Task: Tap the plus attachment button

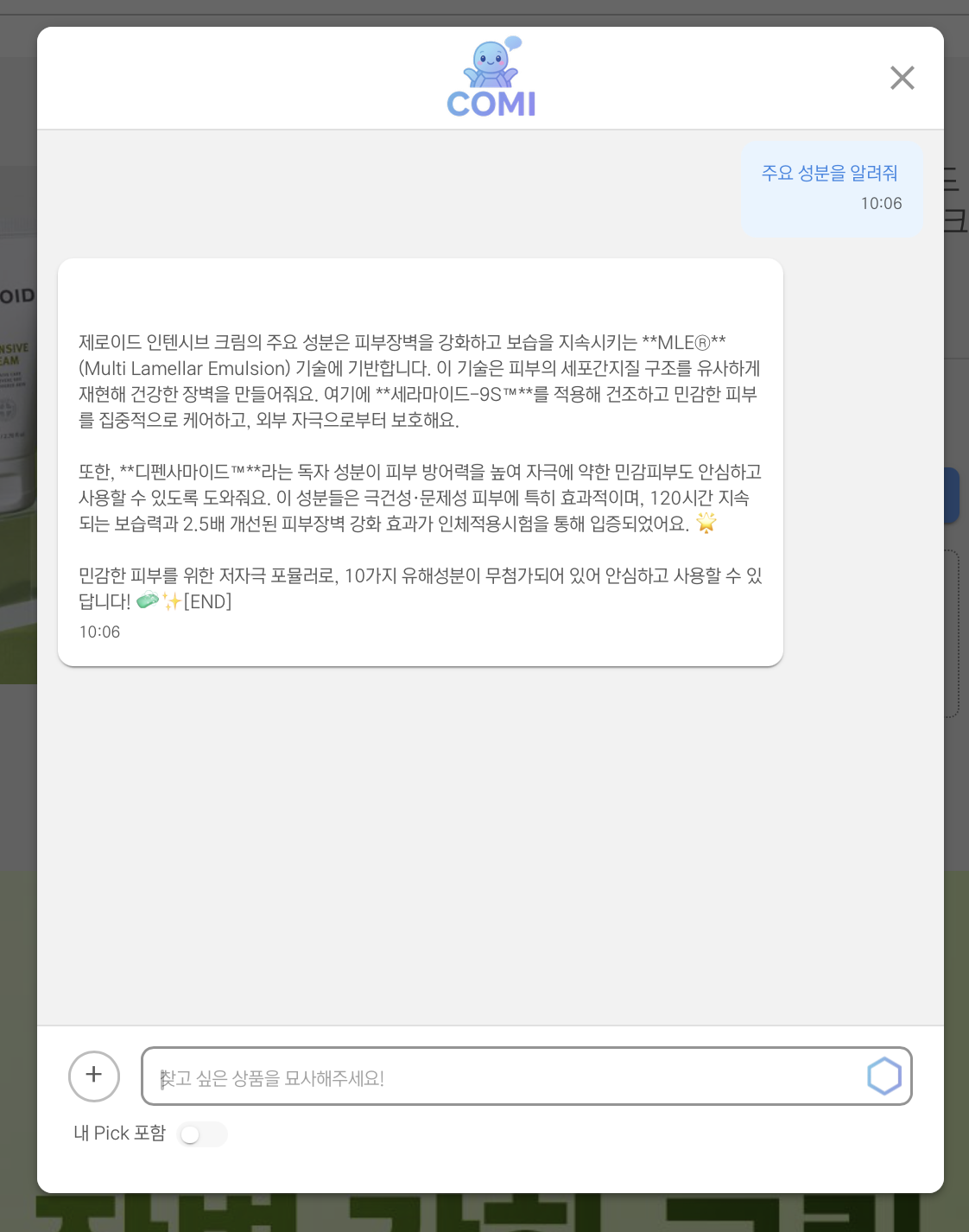Action: pos(94,1076)
